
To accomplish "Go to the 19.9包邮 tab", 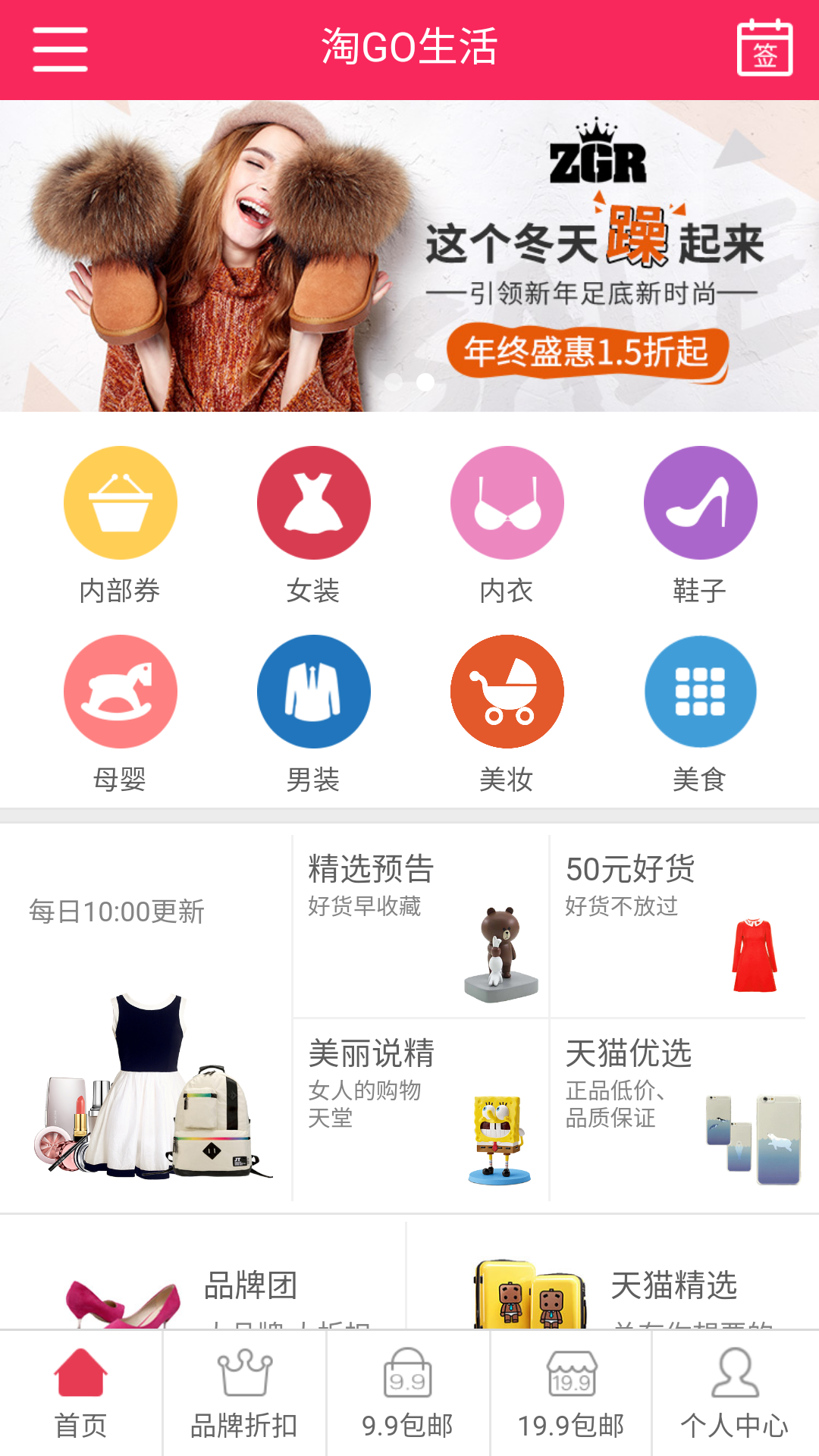I will [x=571, y=1394].
